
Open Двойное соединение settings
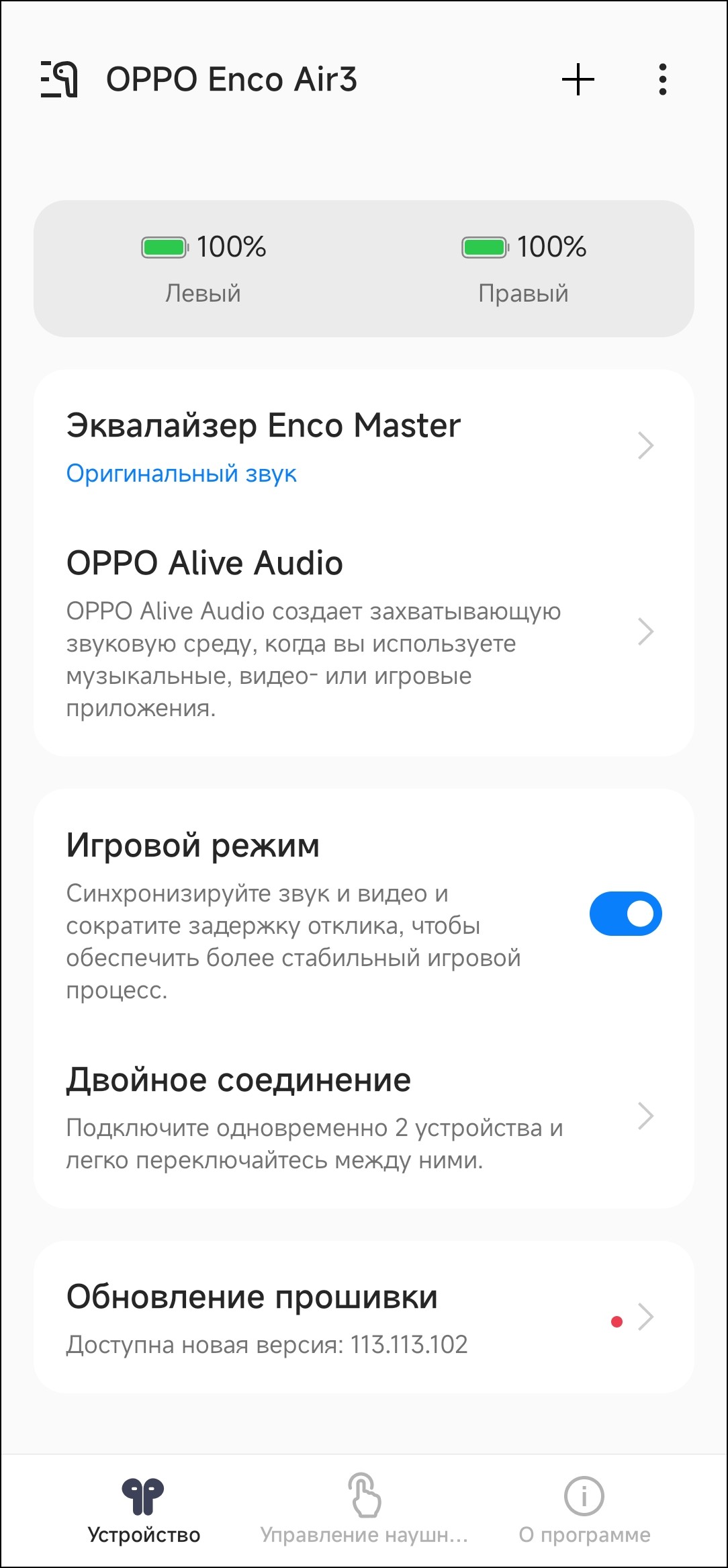(x=363, y=1117)
